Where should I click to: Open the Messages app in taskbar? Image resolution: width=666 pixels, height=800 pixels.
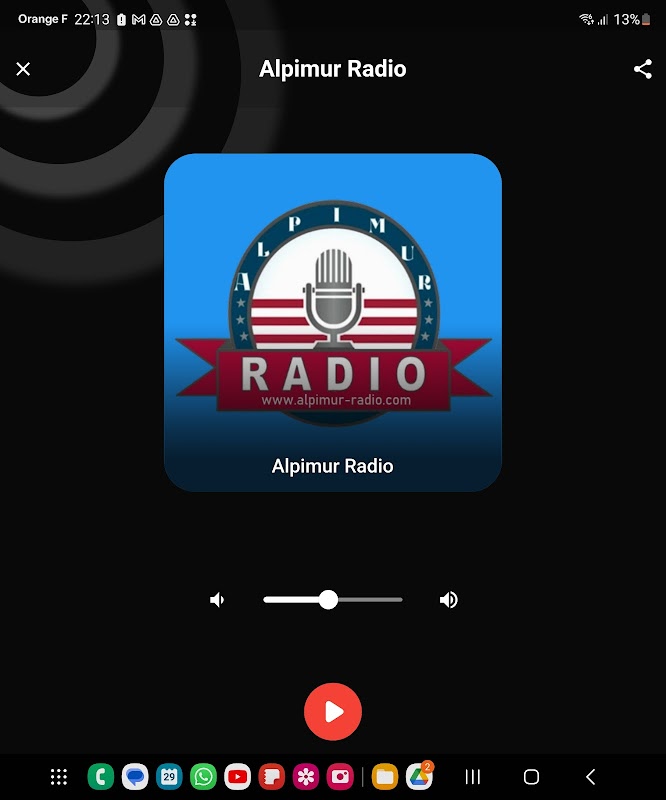point(135,777)
